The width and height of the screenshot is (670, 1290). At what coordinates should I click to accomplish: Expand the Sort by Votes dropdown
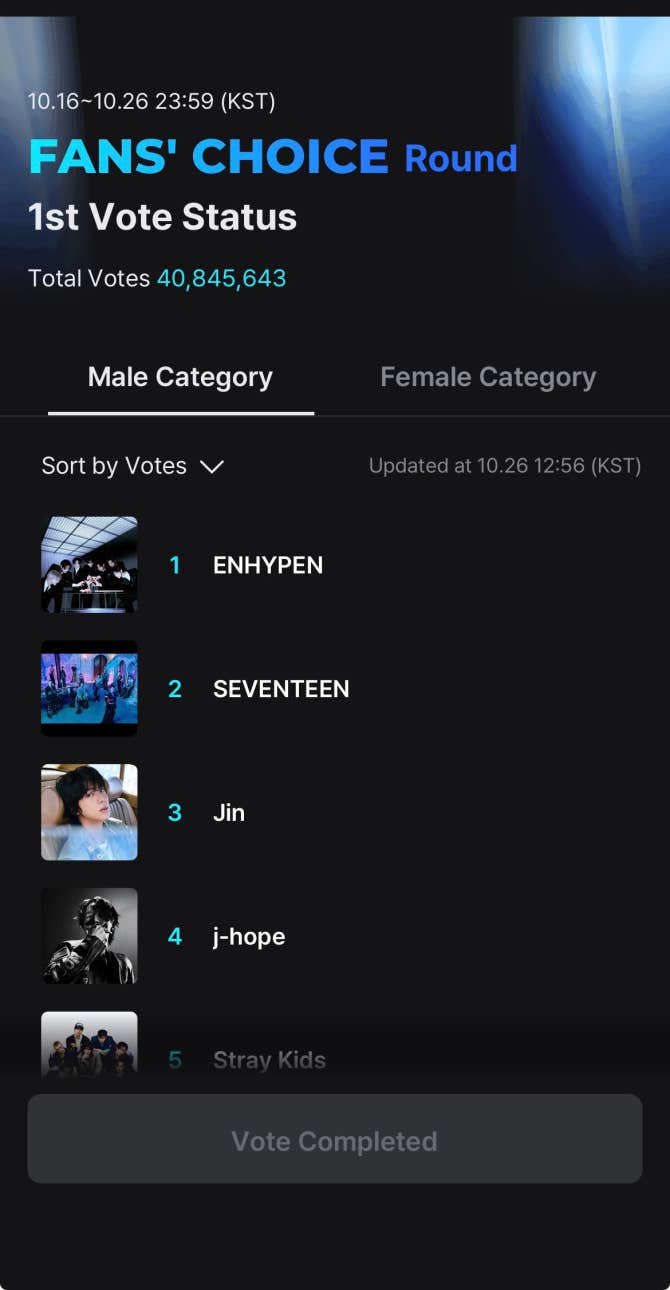click(132, 466)
